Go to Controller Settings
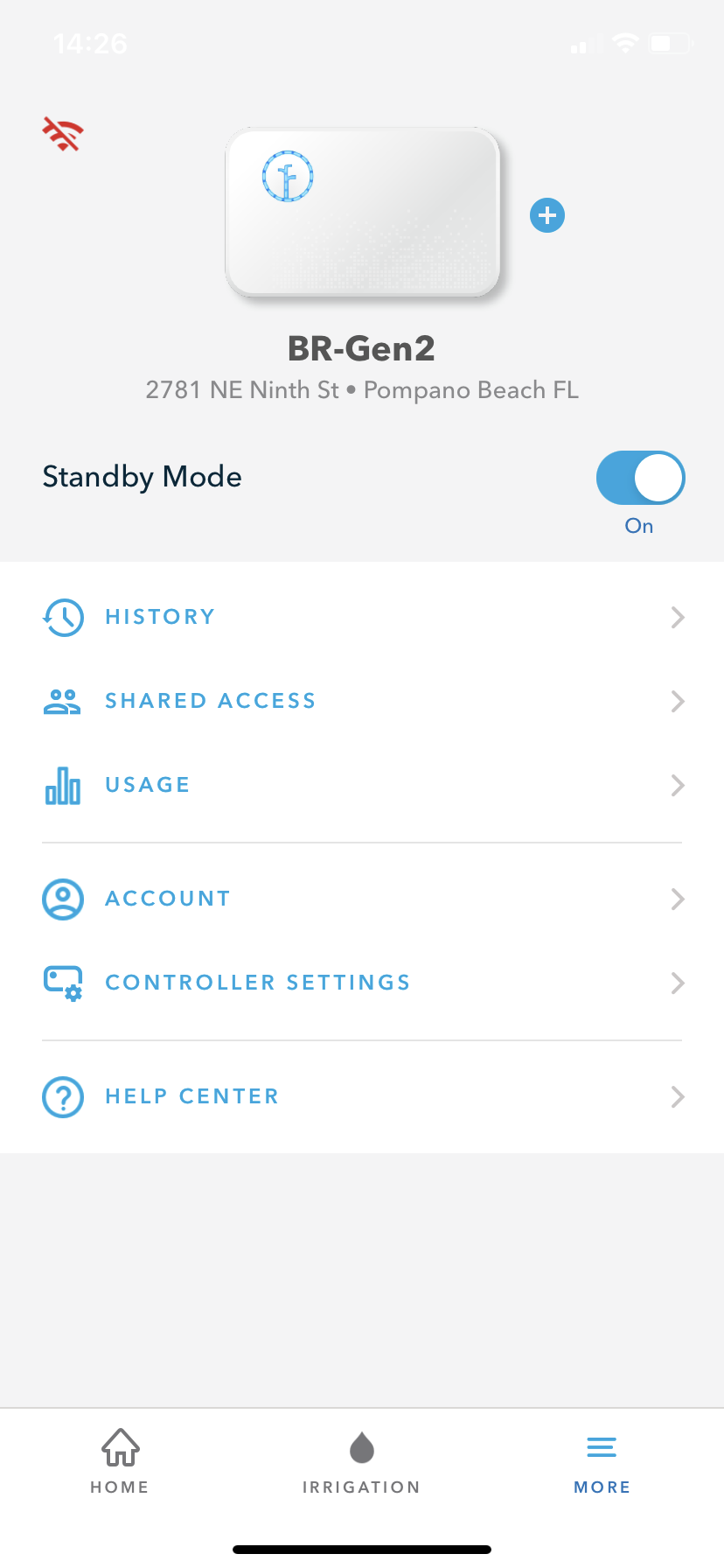 [362, 983]
